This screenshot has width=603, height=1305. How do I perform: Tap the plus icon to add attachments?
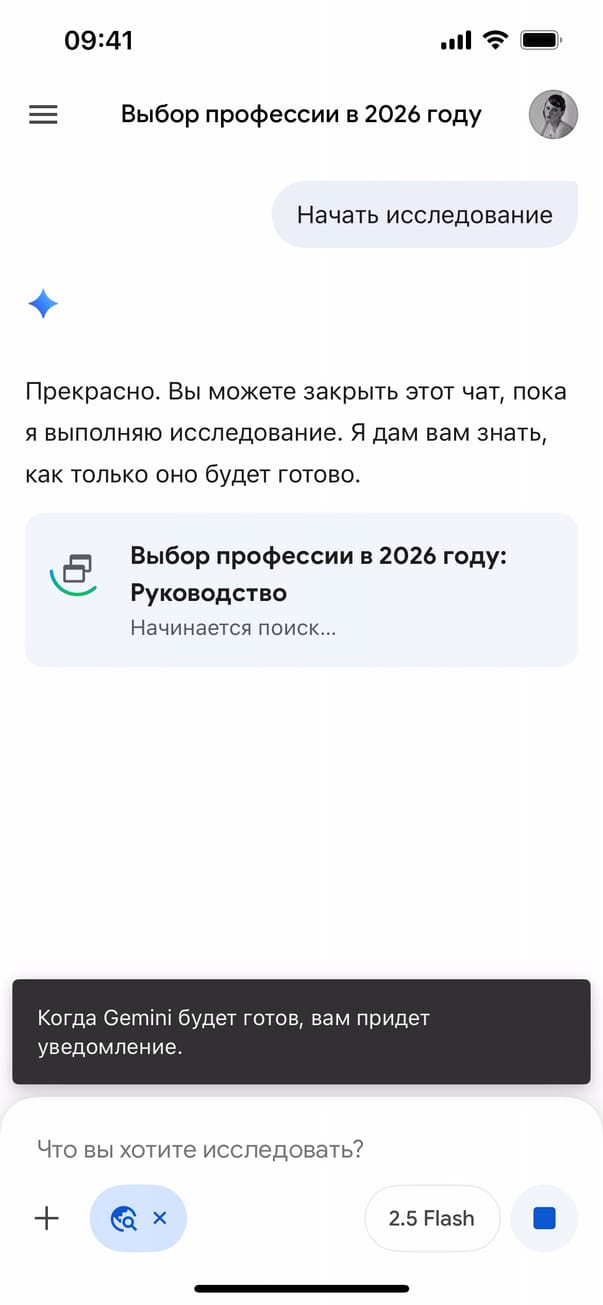[47, 1218]
